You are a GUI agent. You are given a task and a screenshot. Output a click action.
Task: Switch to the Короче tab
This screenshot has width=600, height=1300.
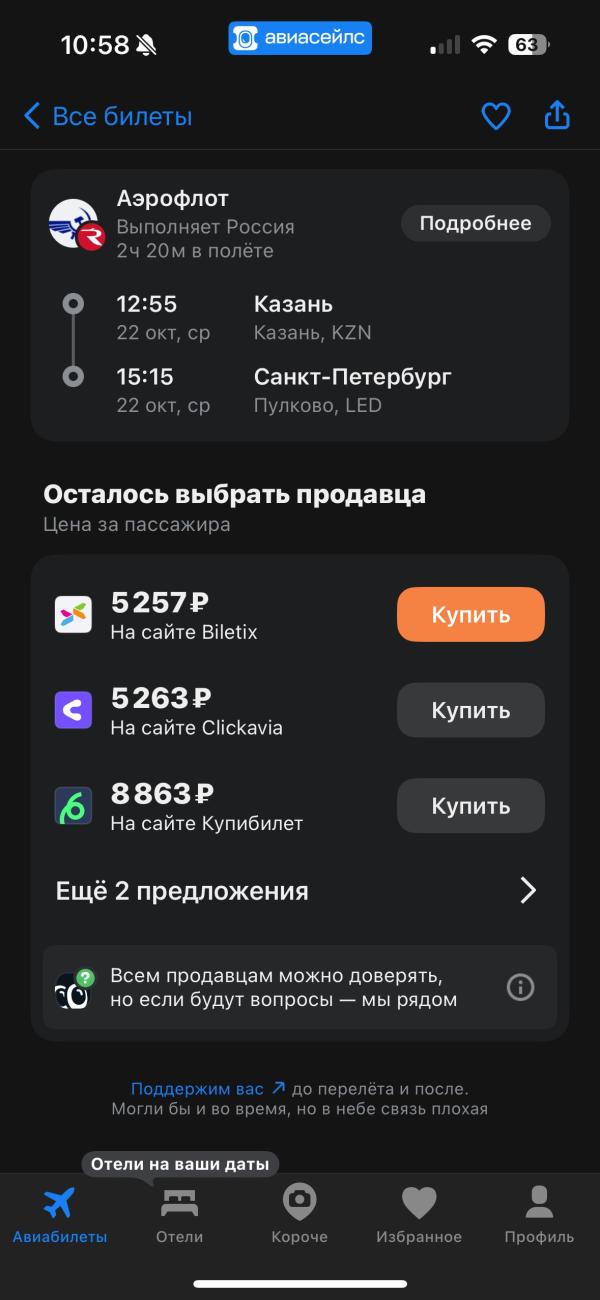point(299,1214)
